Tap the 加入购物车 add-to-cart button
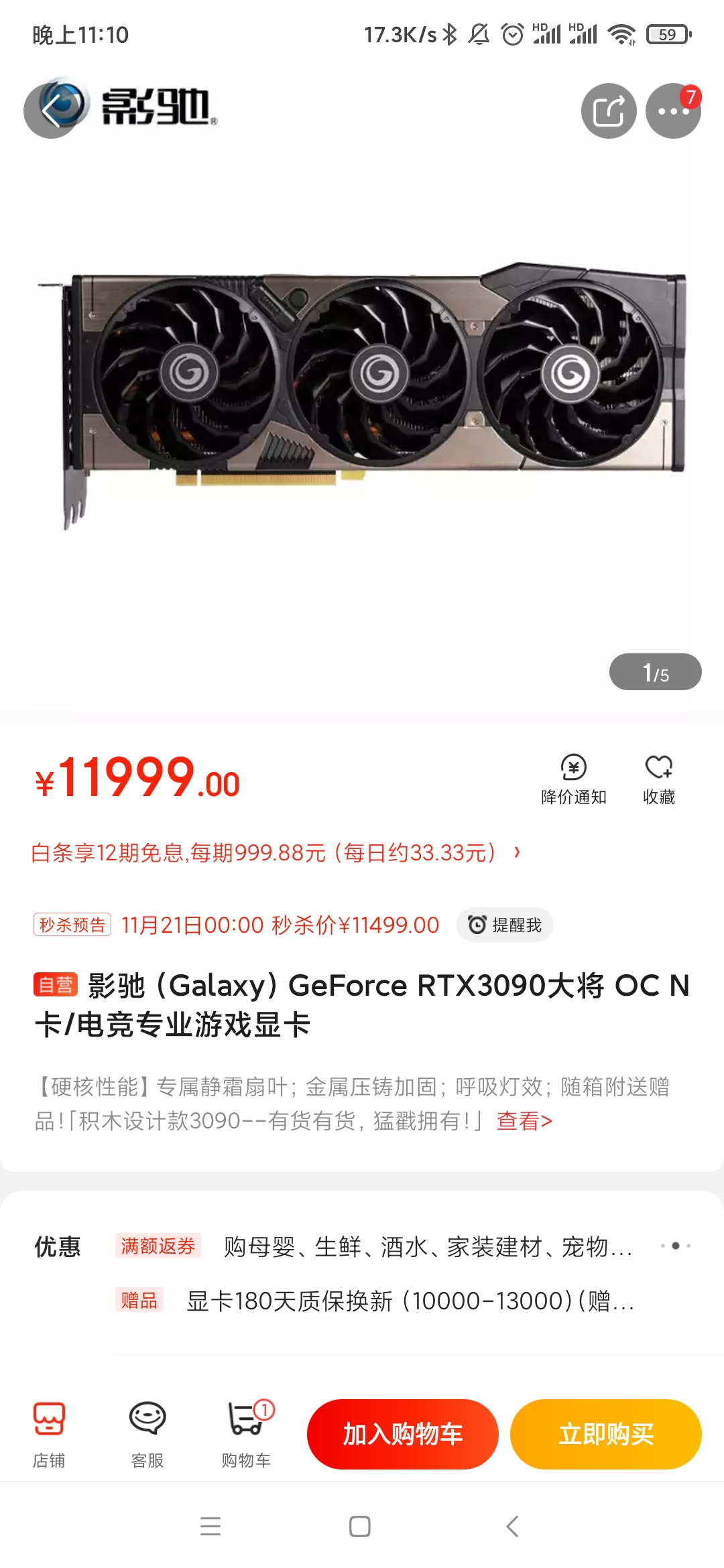724x1568 pixels. click(402, 1434)
